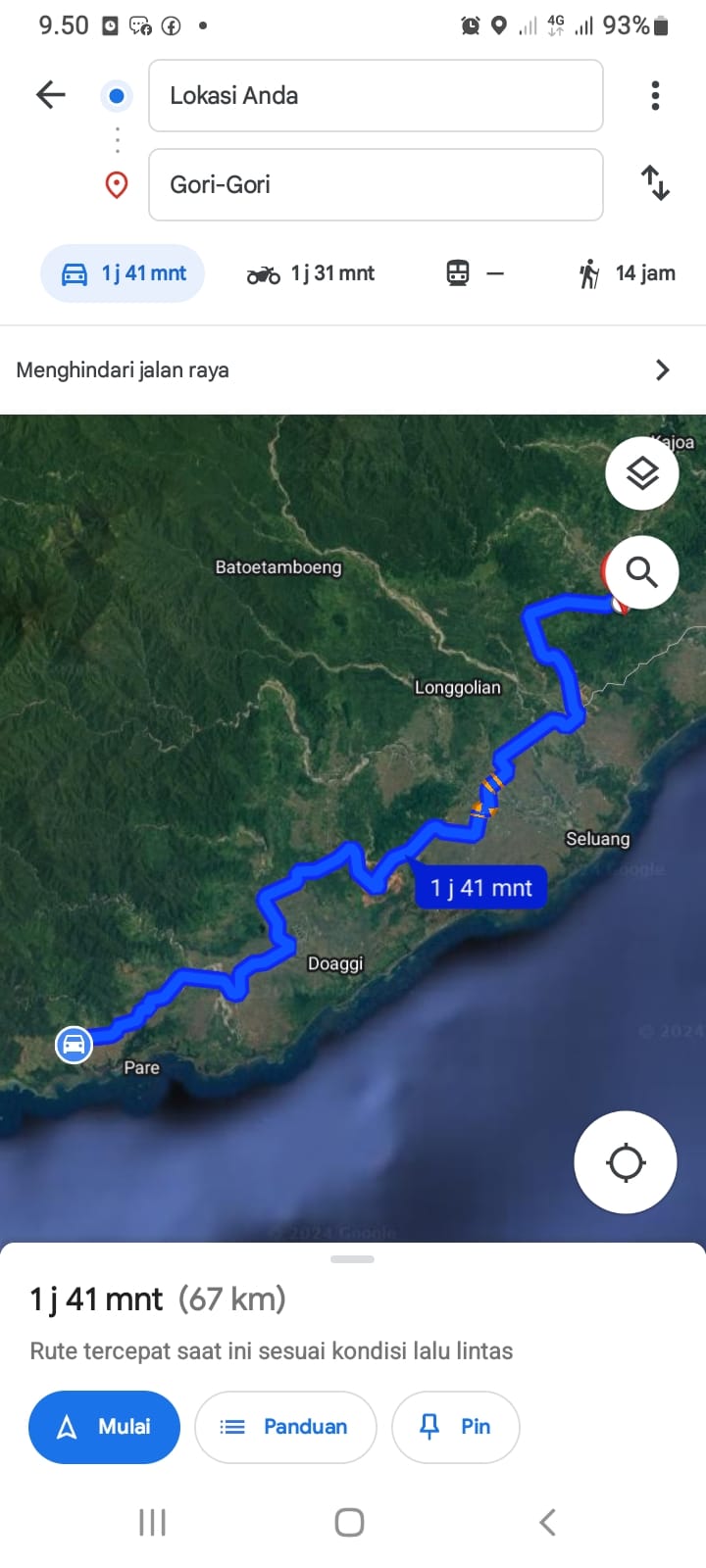Screen dimensions: 706x1568
Task: Pin this route with Pin button
Action: click(x=456, y=1427)
